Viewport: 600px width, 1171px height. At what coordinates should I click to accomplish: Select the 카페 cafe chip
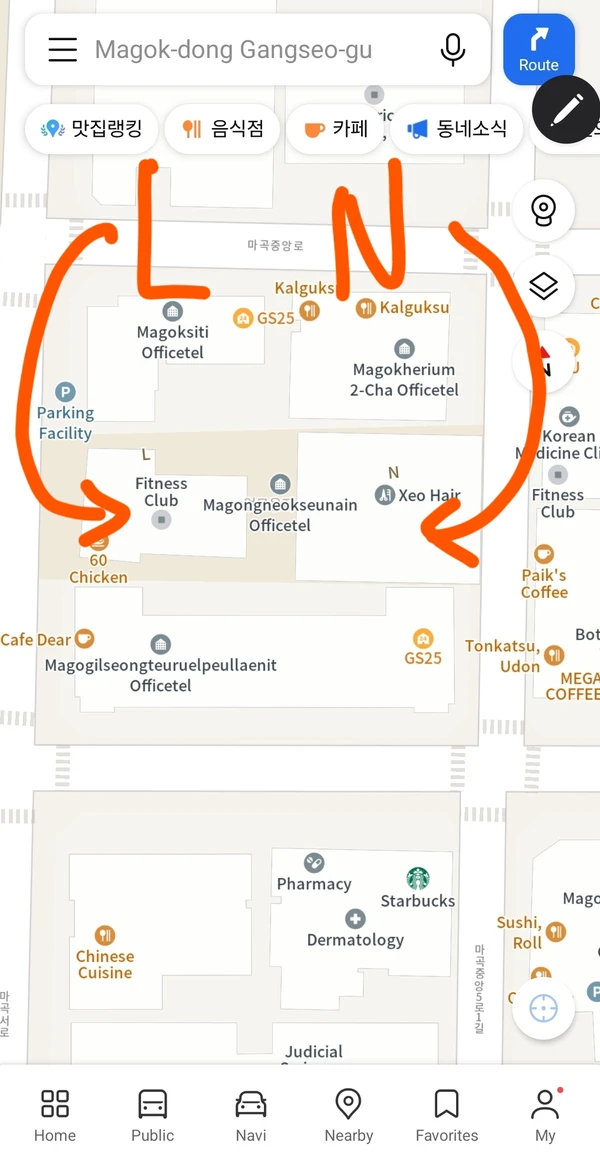point(336,129)
